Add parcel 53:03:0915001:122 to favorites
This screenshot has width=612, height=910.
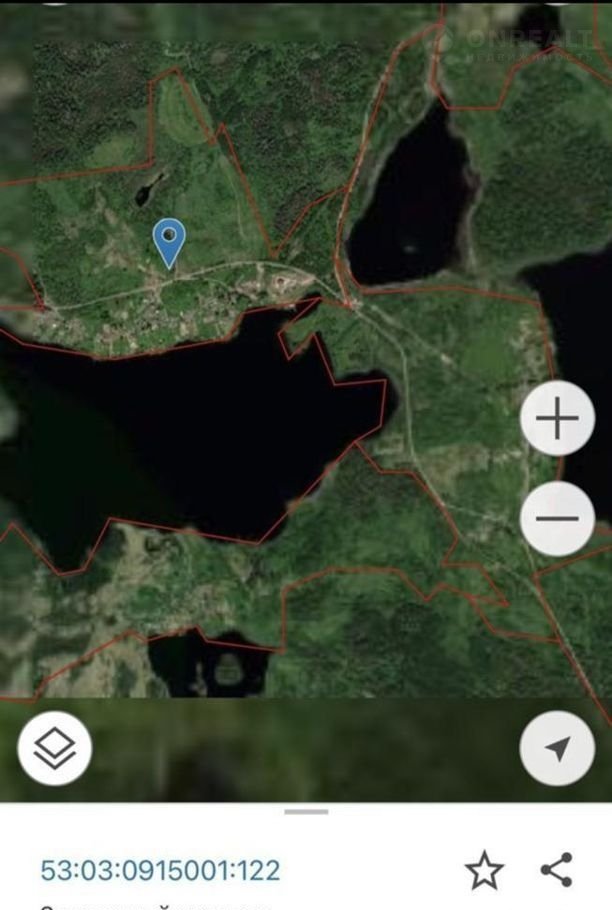click(485, 870)
